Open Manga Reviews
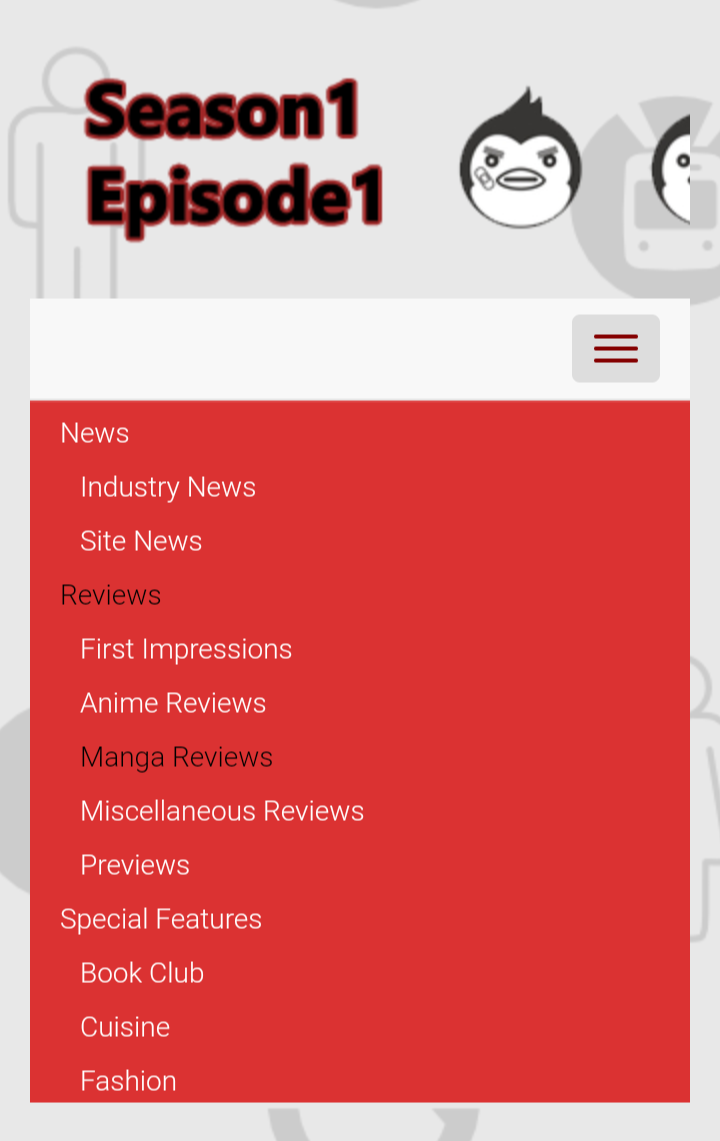Image resolution: width=720 pixels, height=1141 pixels. [x=176, y=757]
